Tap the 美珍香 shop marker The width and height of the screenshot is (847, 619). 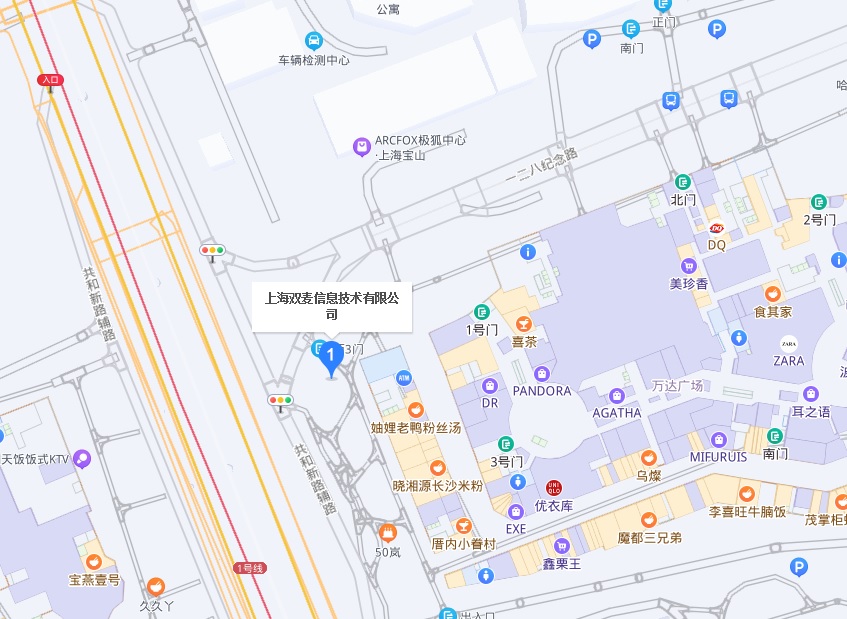point(688,266)
